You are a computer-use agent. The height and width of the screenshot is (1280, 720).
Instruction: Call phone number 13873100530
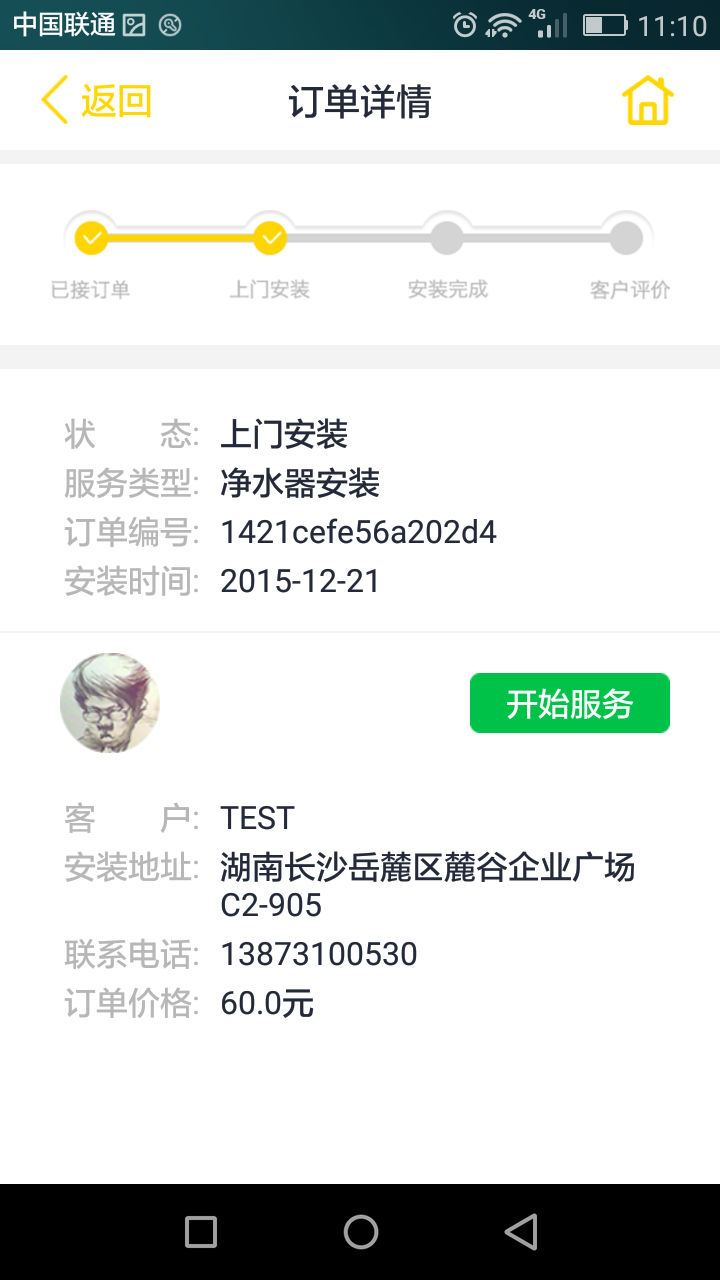(x=318, y=953)
